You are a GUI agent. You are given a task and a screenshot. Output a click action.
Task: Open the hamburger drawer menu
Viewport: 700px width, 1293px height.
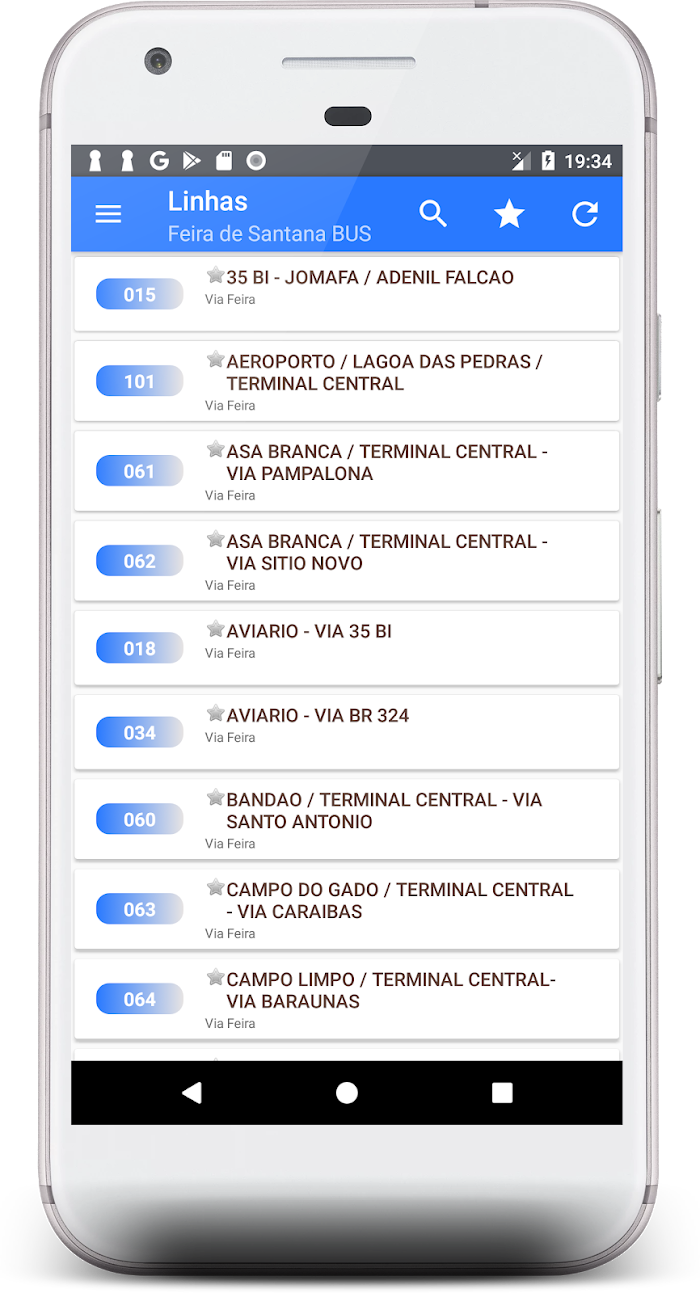coord(108,214)
